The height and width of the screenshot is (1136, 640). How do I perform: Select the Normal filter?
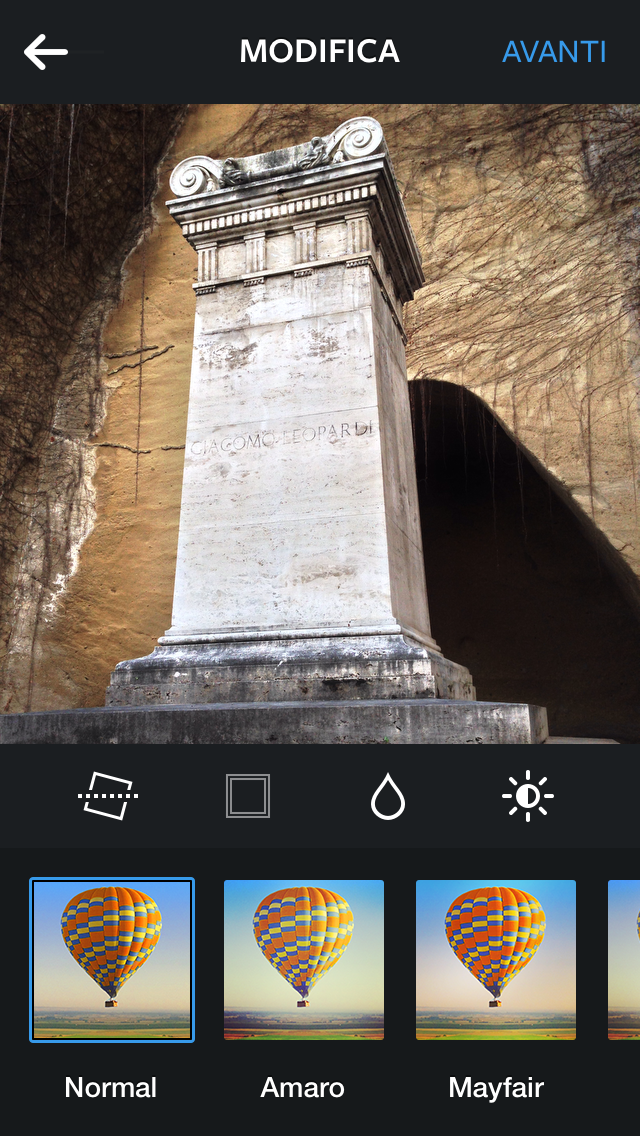[x=112, y=960]
